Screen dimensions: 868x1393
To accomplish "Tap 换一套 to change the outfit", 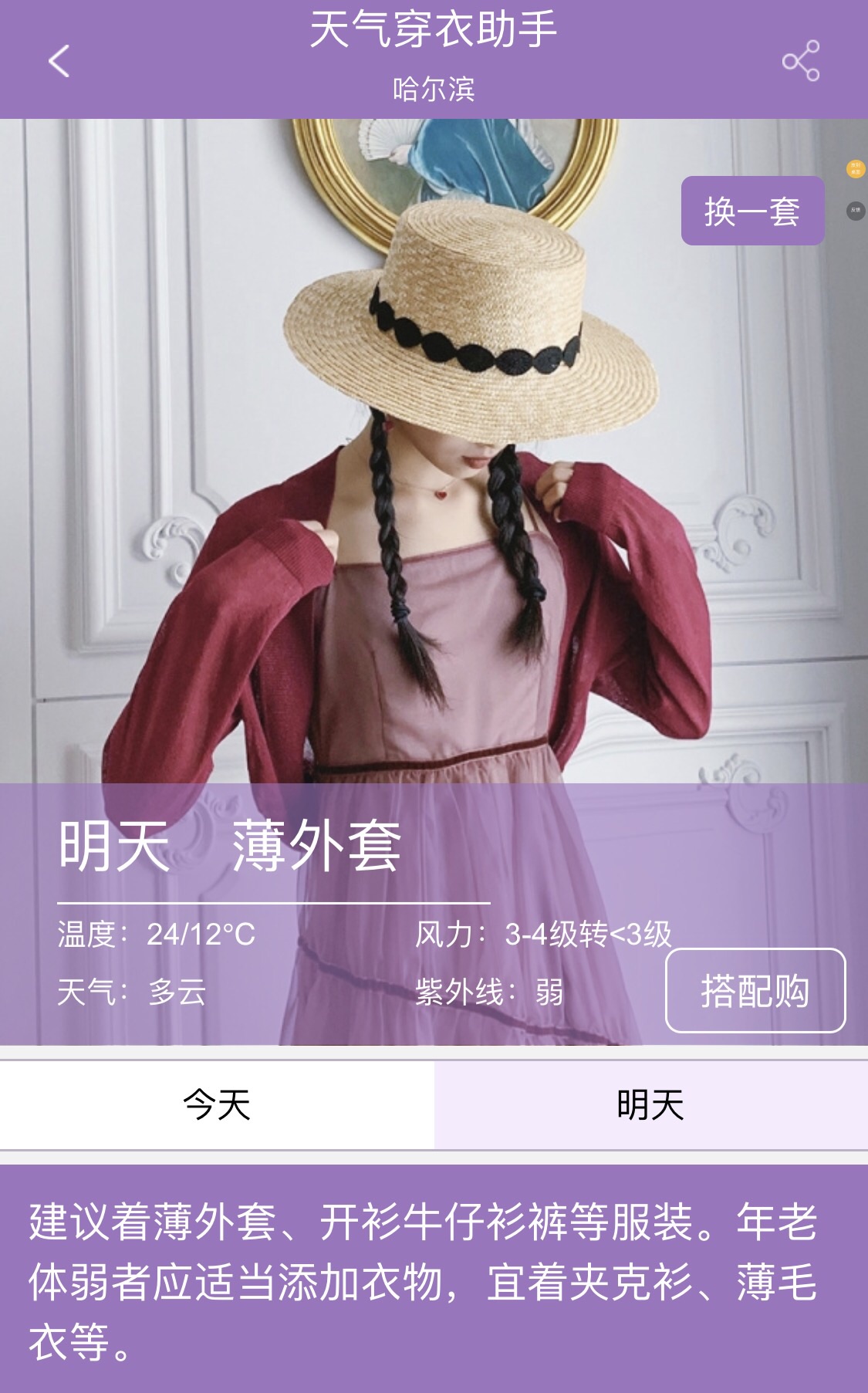I will (752, 211).
